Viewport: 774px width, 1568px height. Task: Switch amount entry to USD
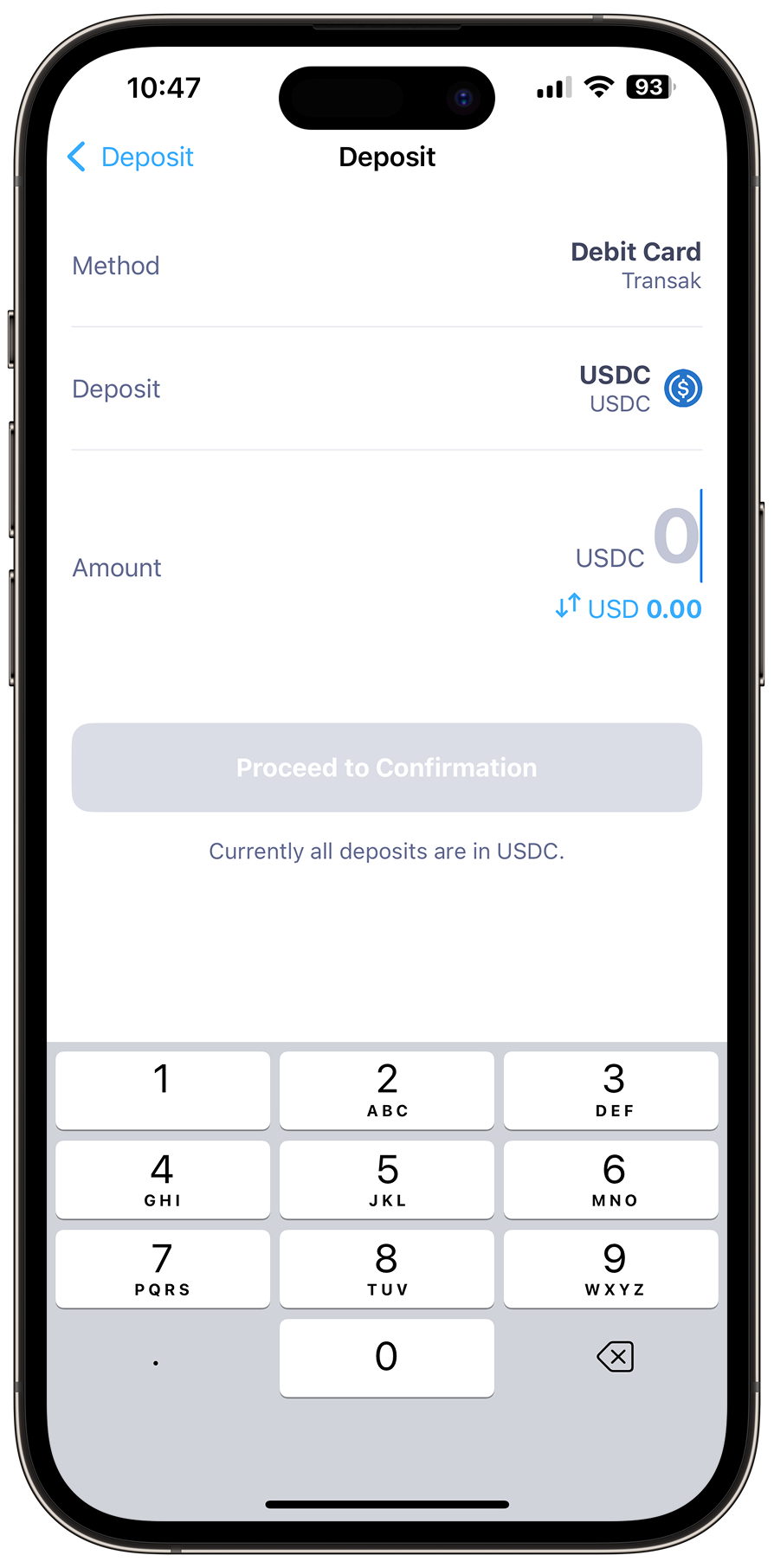629,608
